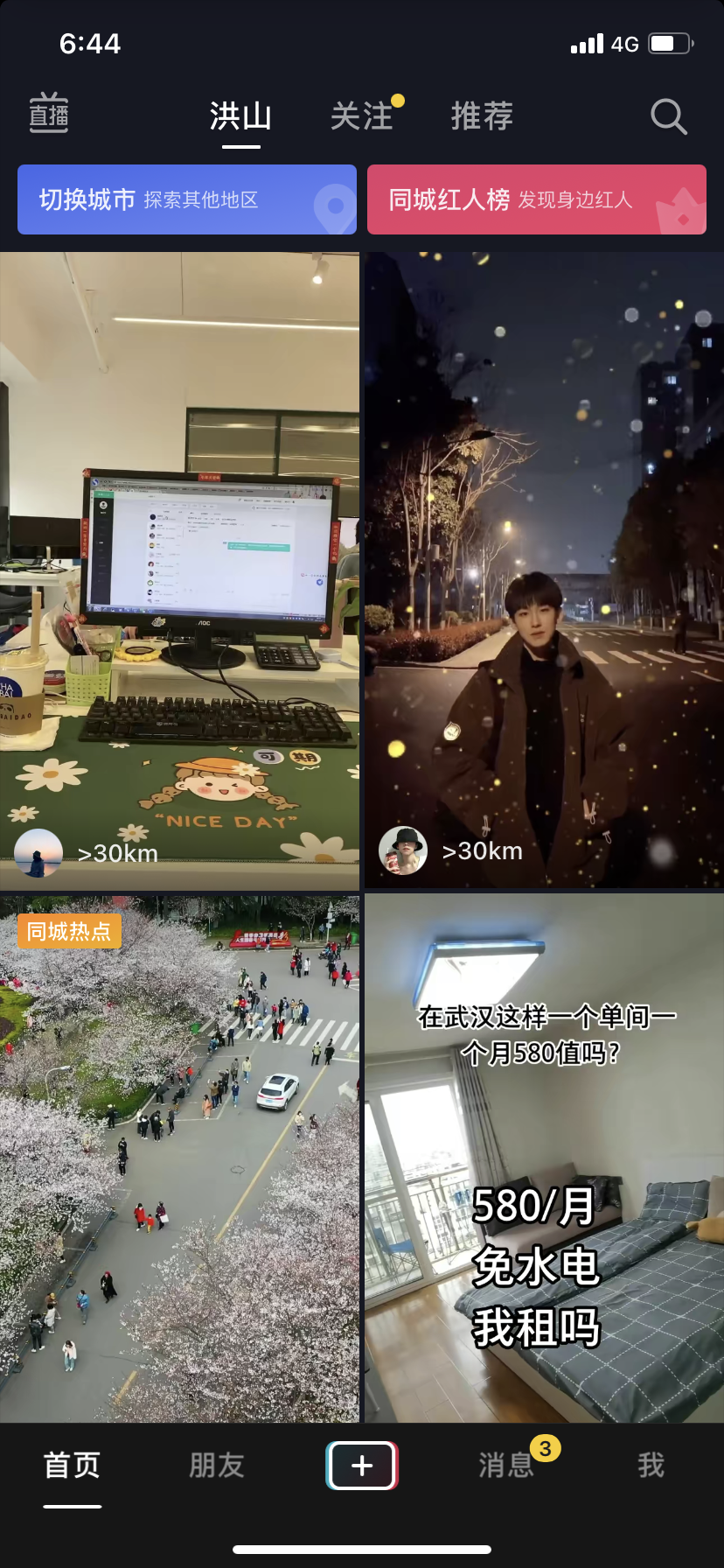Open the search magnifier

(x=669, y=115)
